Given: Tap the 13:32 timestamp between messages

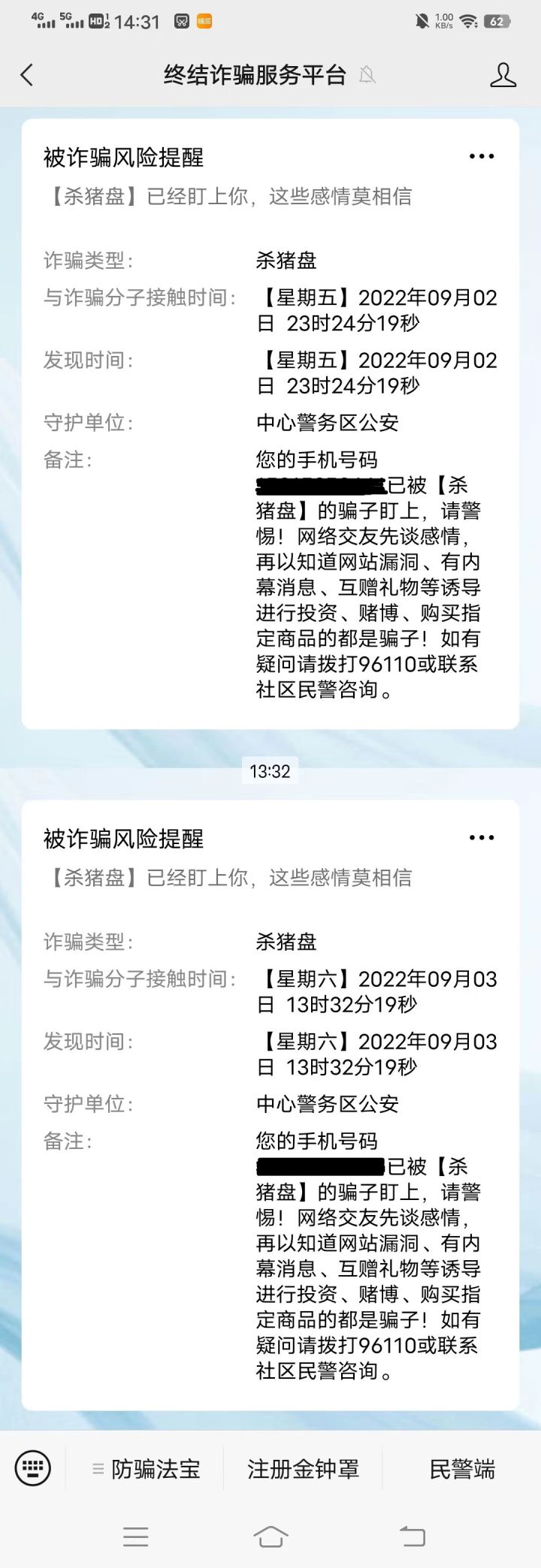Looking at the screenshot, I should point(271,772).
